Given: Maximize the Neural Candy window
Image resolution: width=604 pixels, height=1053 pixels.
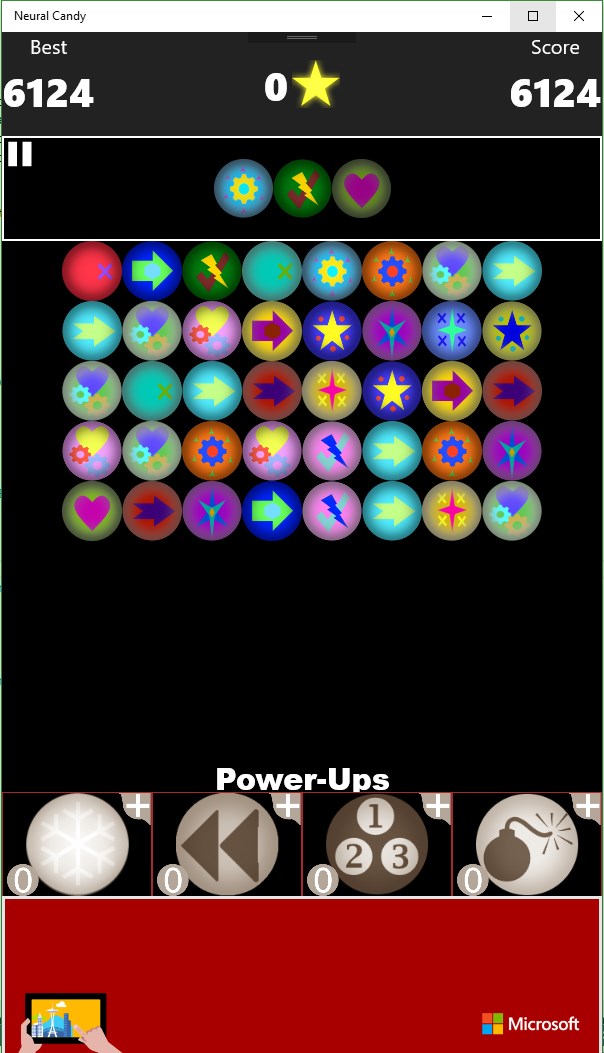Looking at the screenshot, I should [x=533, y=16].
